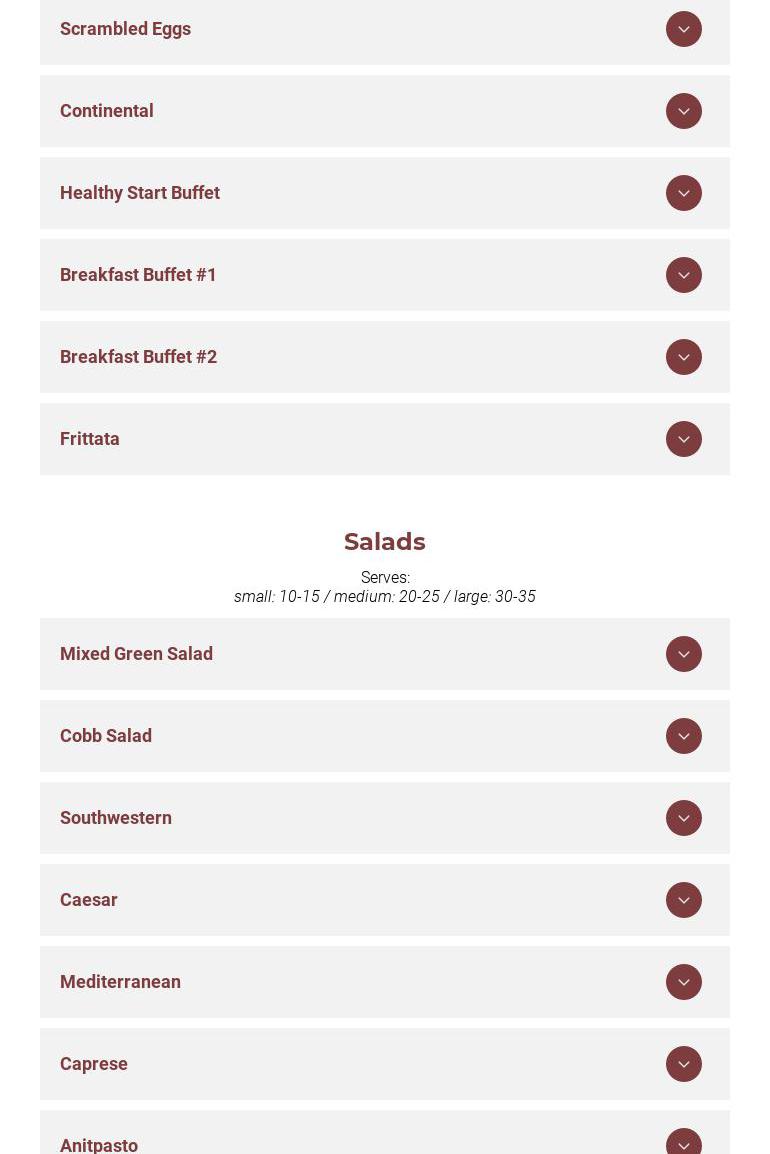
Task: Show Caprese salad details
Action: click(684, 1064)
